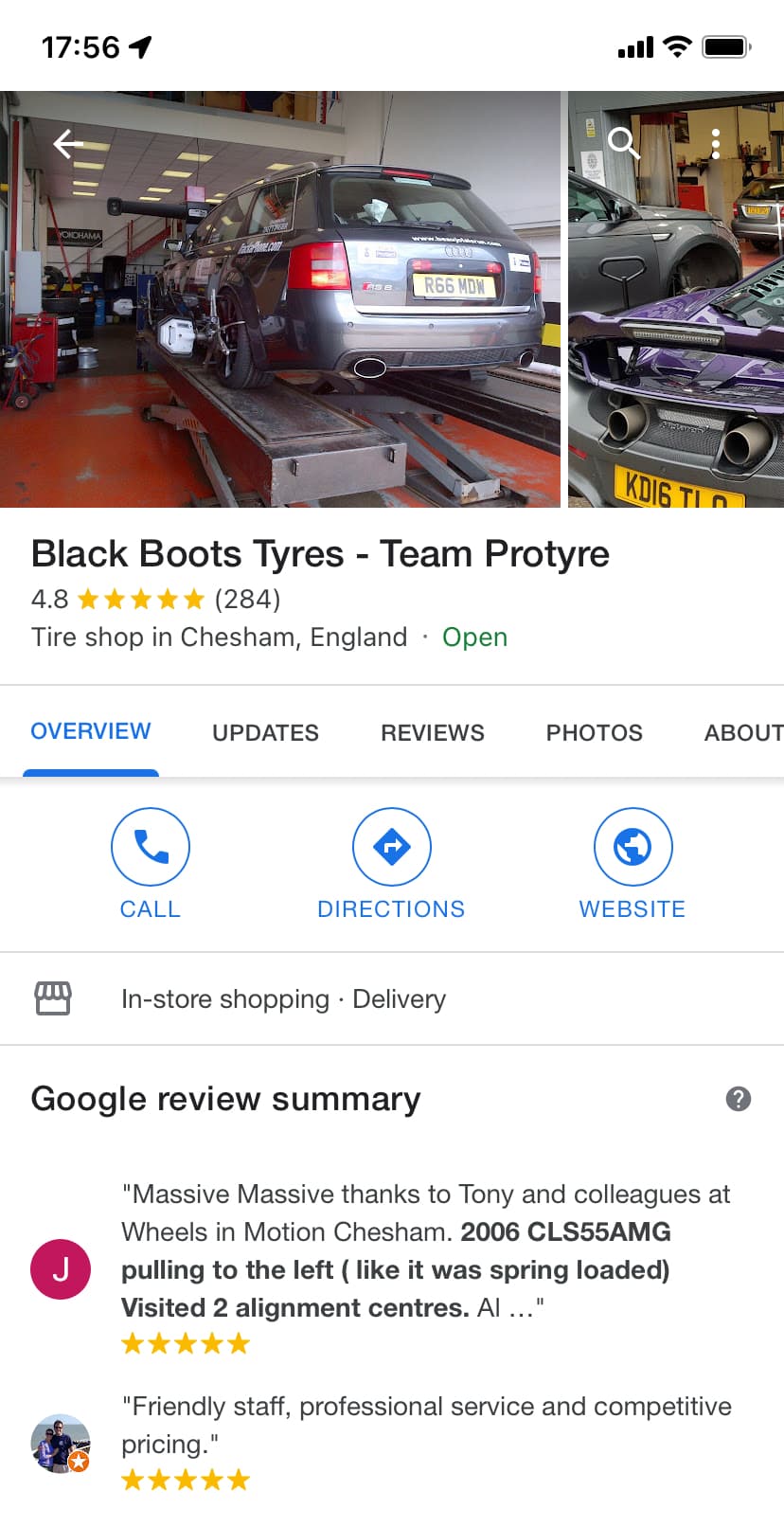Get directions to the tire shop
784x1527 pixels.
click(x=391, y=864)
